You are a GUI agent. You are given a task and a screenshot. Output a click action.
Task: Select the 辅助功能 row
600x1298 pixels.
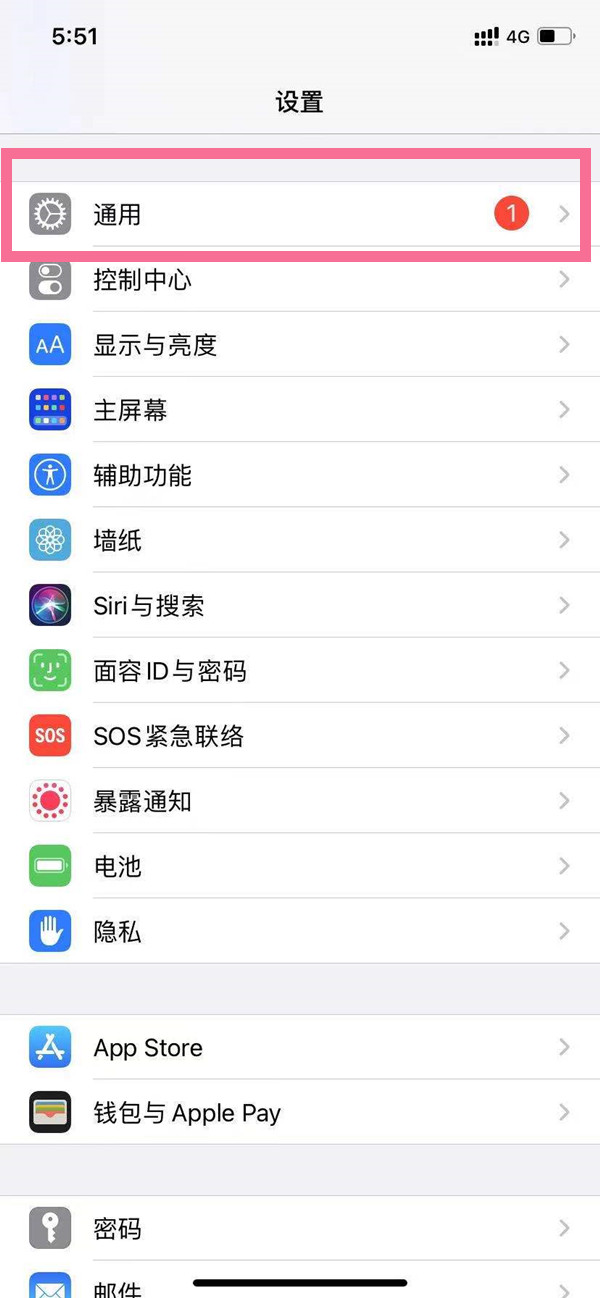coord(300,475)
